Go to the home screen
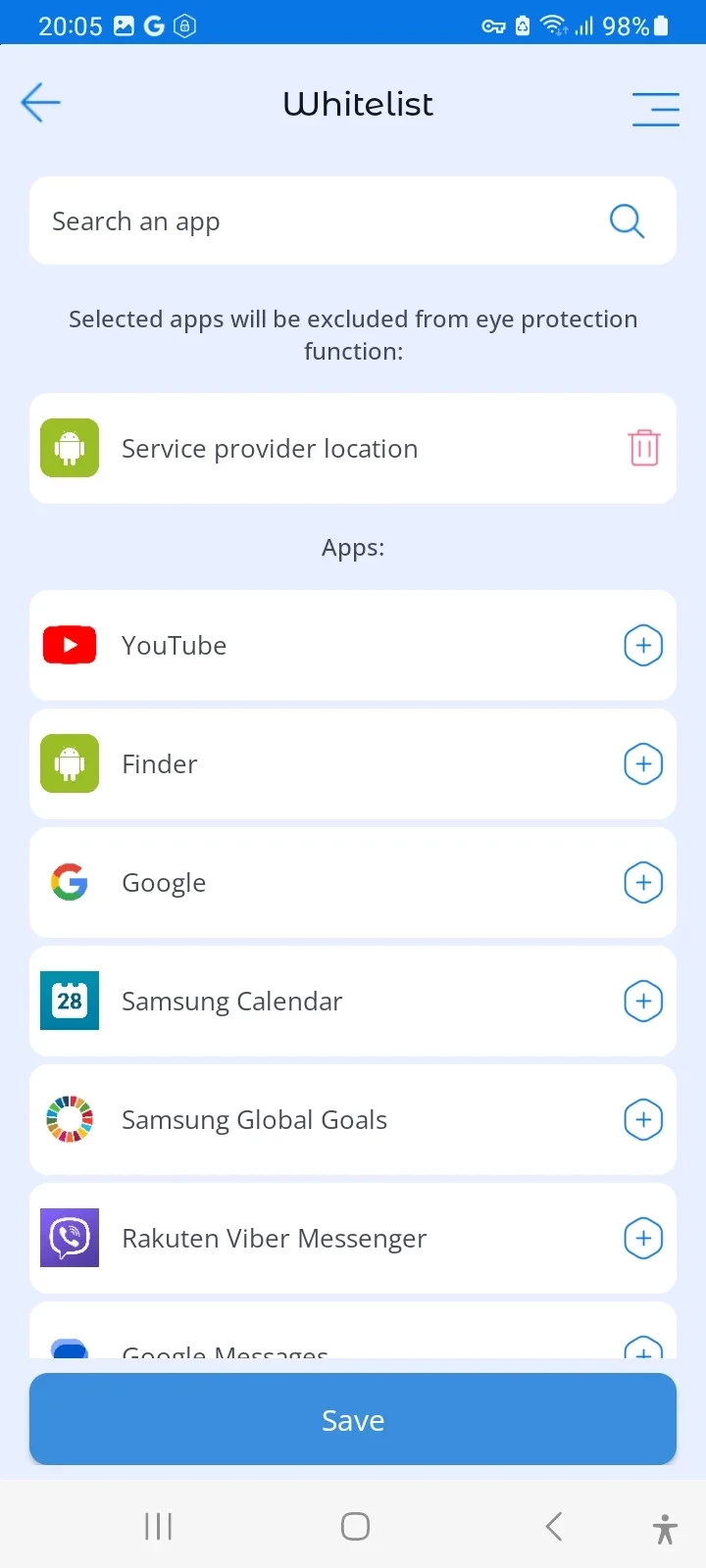 tap(355, 1526)
